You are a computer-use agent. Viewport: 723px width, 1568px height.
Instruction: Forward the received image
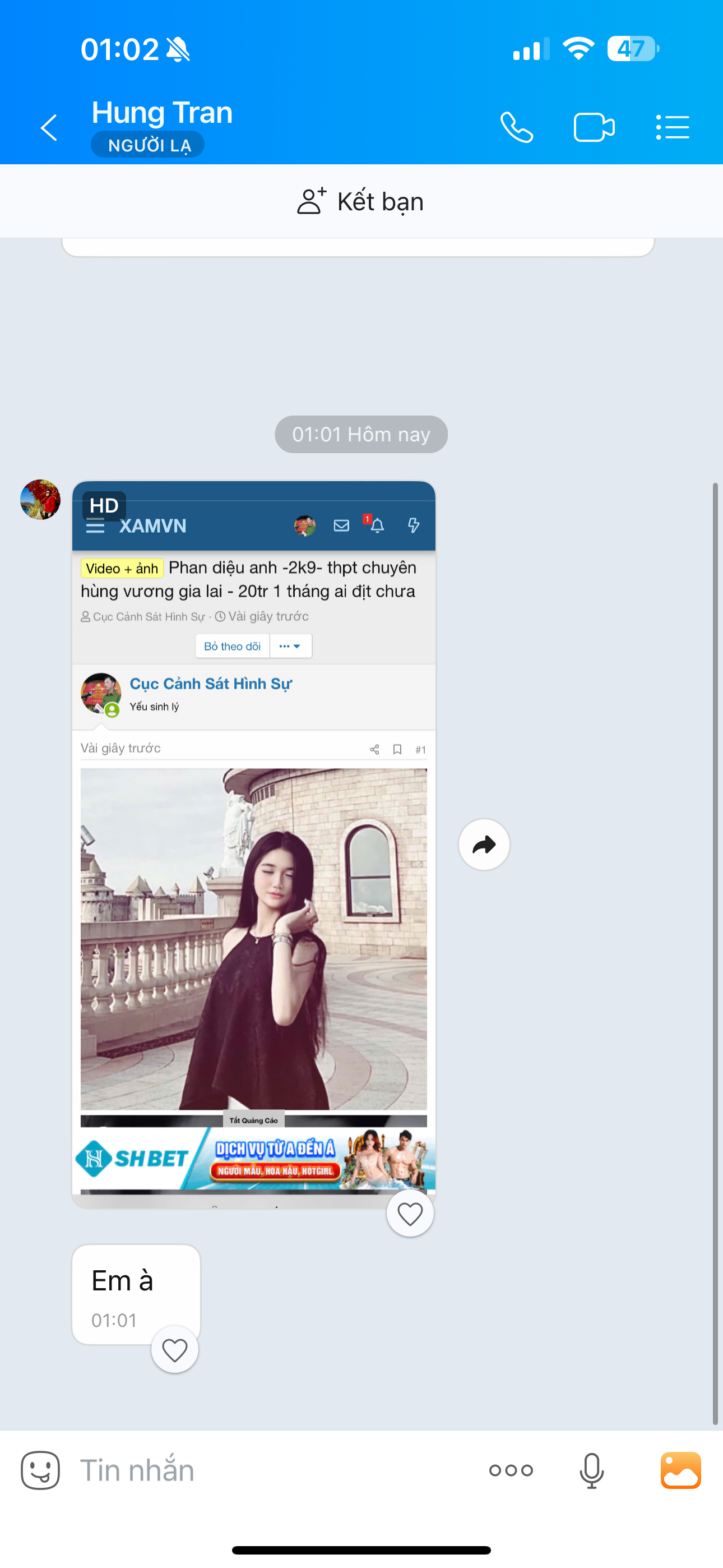484,845
